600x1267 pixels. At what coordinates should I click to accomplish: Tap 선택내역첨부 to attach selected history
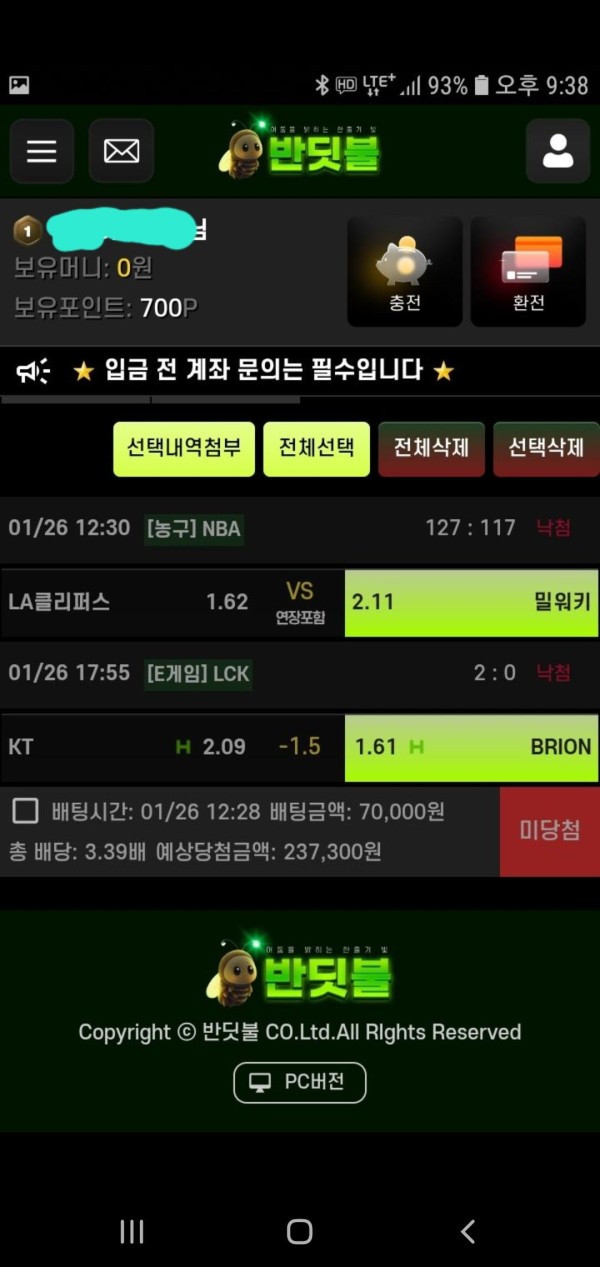[x=184, y=448]
